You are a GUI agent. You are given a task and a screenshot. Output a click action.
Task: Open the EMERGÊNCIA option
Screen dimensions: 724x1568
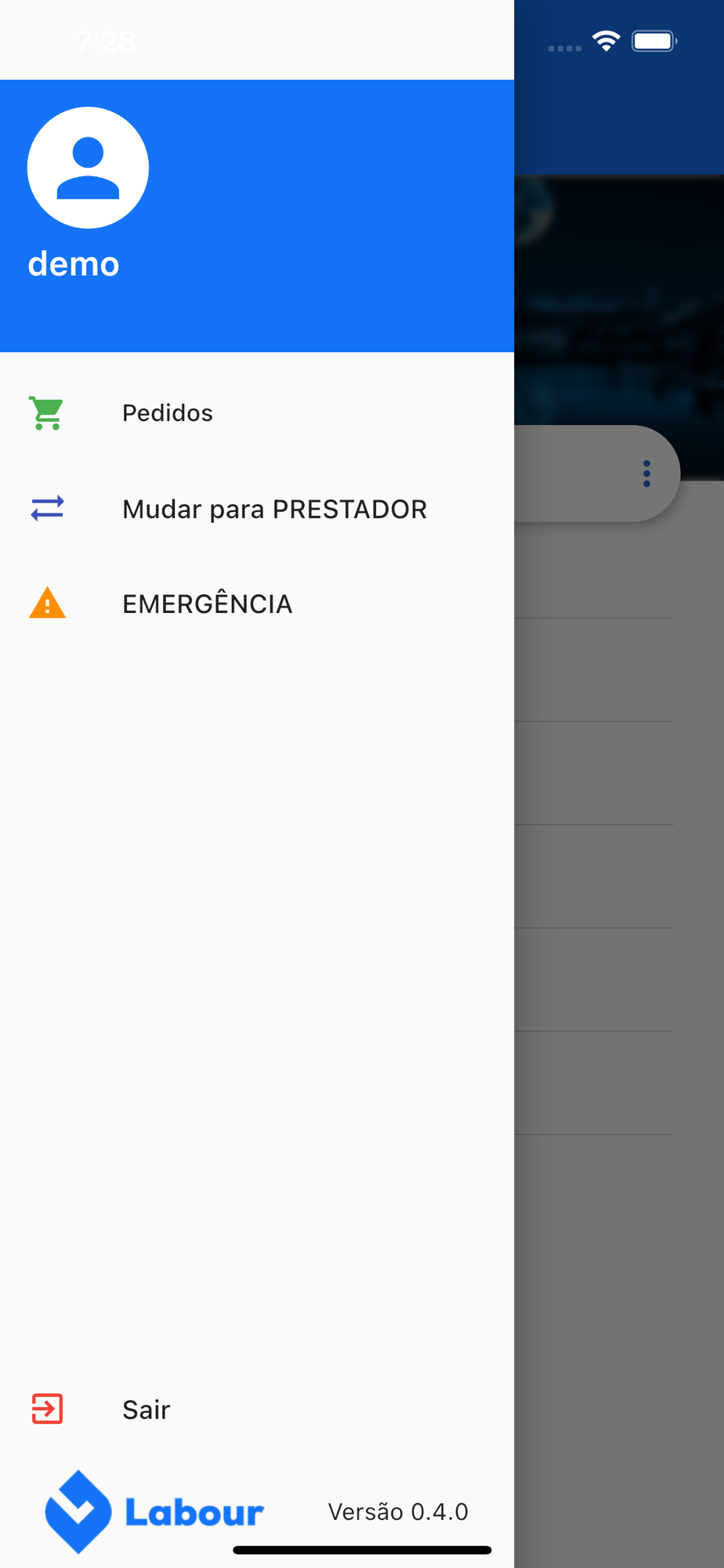coord(207,604)
